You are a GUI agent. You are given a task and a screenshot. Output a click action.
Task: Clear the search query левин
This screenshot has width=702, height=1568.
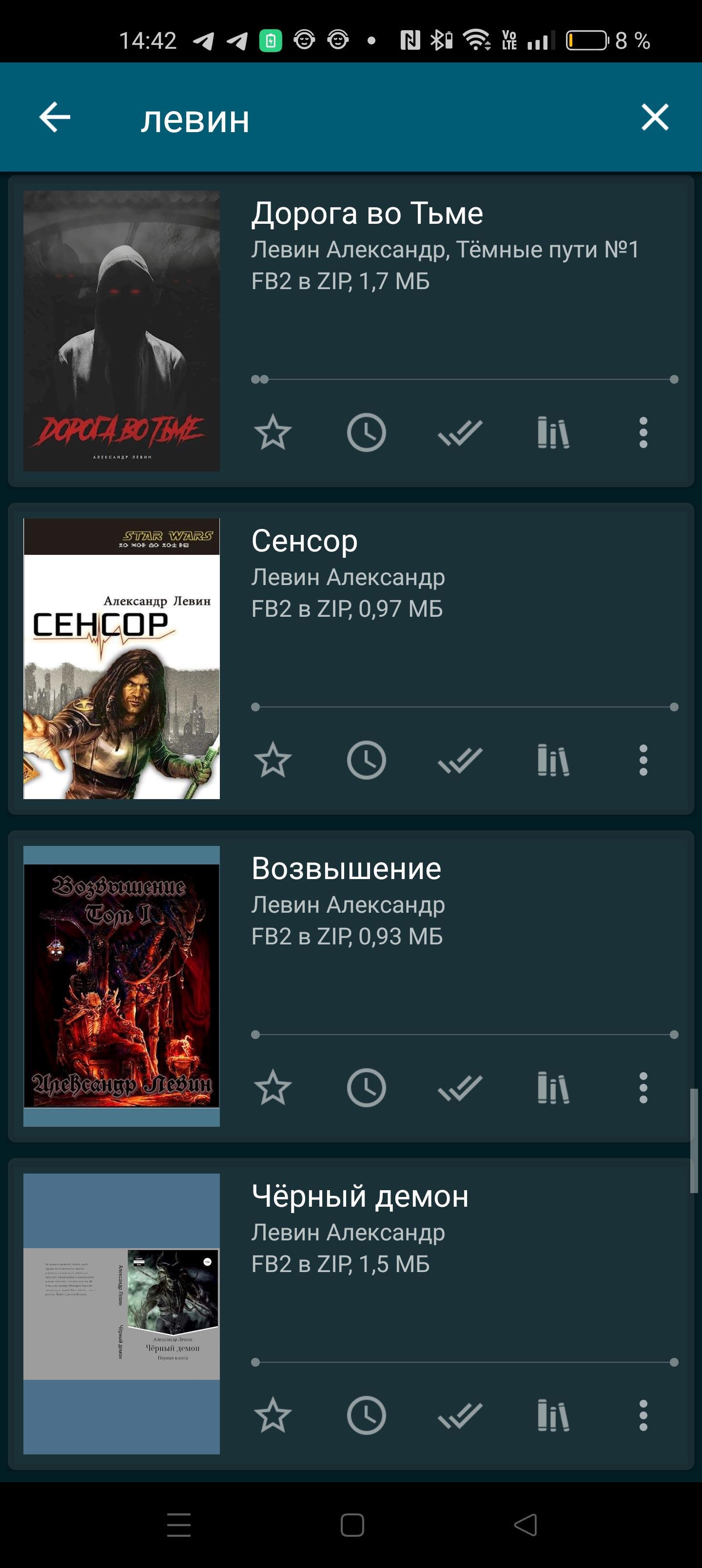click(655, 117)
